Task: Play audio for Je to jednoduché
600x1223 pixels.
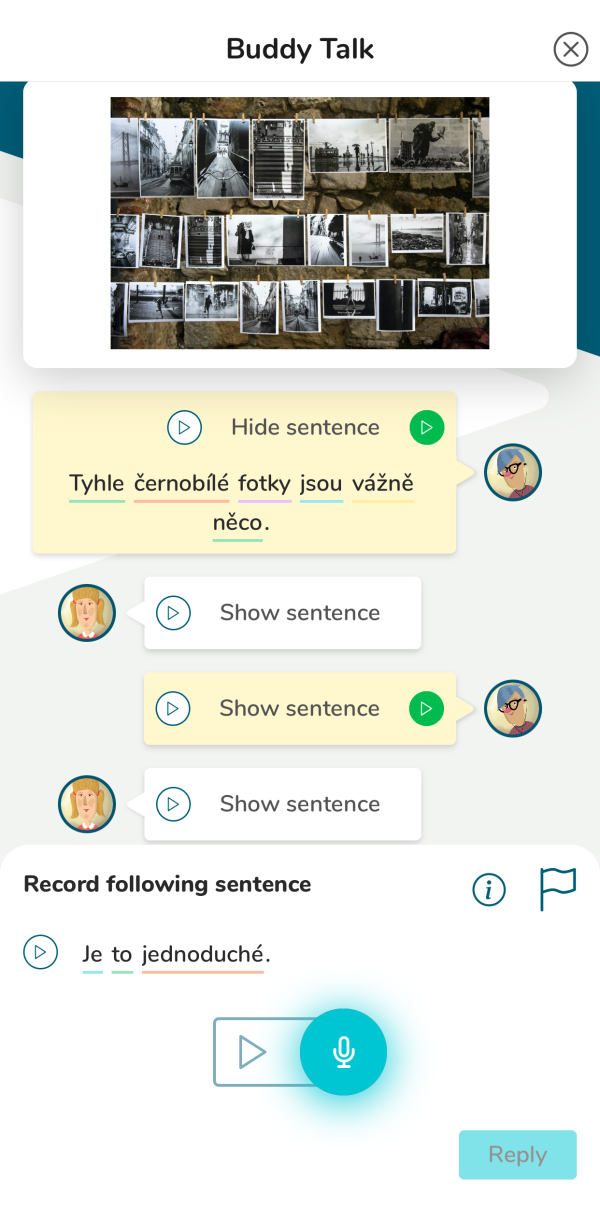Action: tap(40, 952)
